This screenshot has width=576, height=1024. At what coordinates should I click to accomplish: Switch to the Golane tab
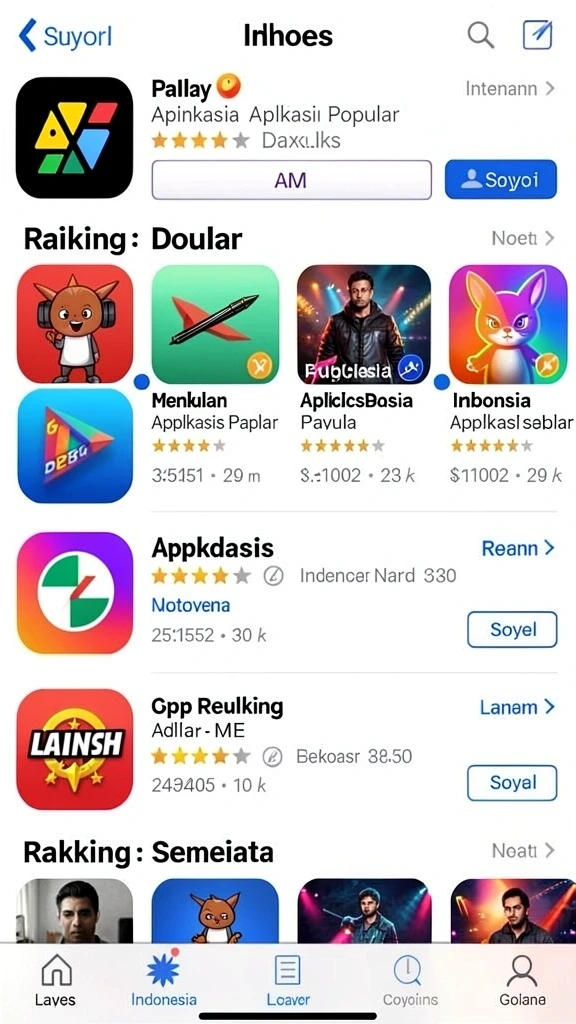tap(522, 980)
